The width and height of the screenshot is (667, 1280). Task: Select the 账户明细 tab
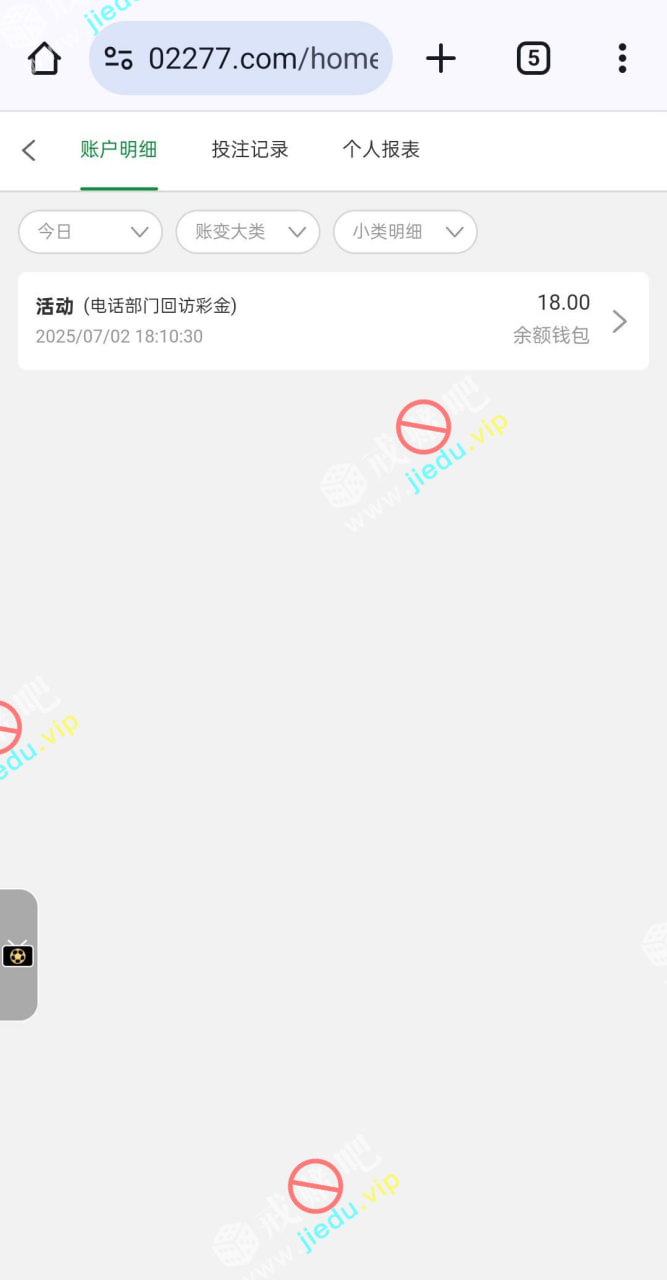tap(119, 150)
